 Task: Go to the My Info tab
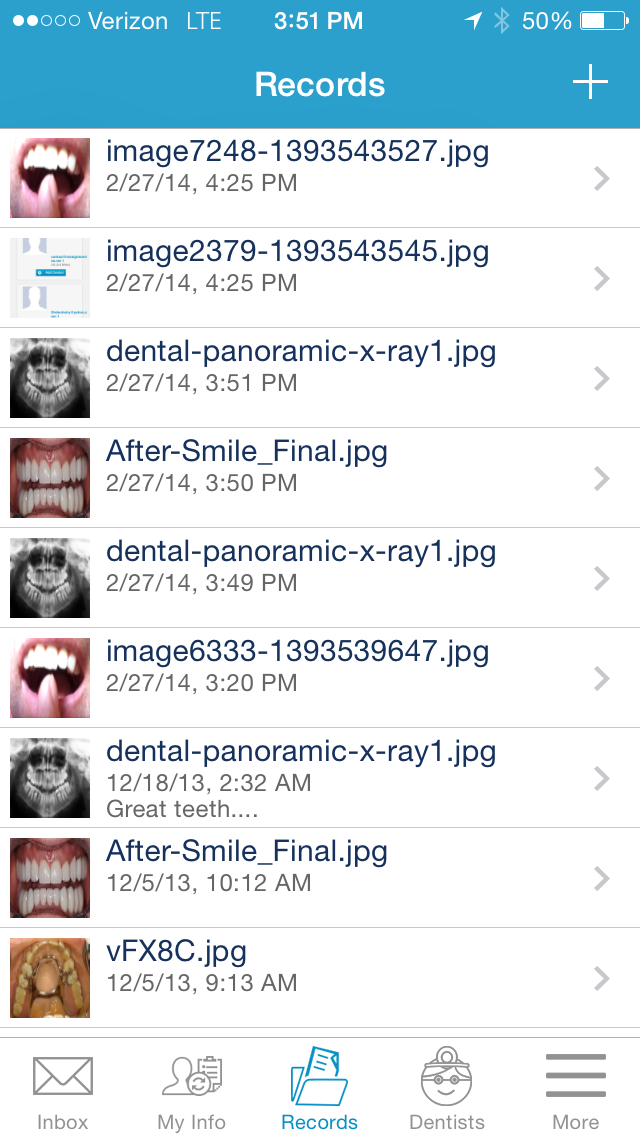click(192, 1090)
